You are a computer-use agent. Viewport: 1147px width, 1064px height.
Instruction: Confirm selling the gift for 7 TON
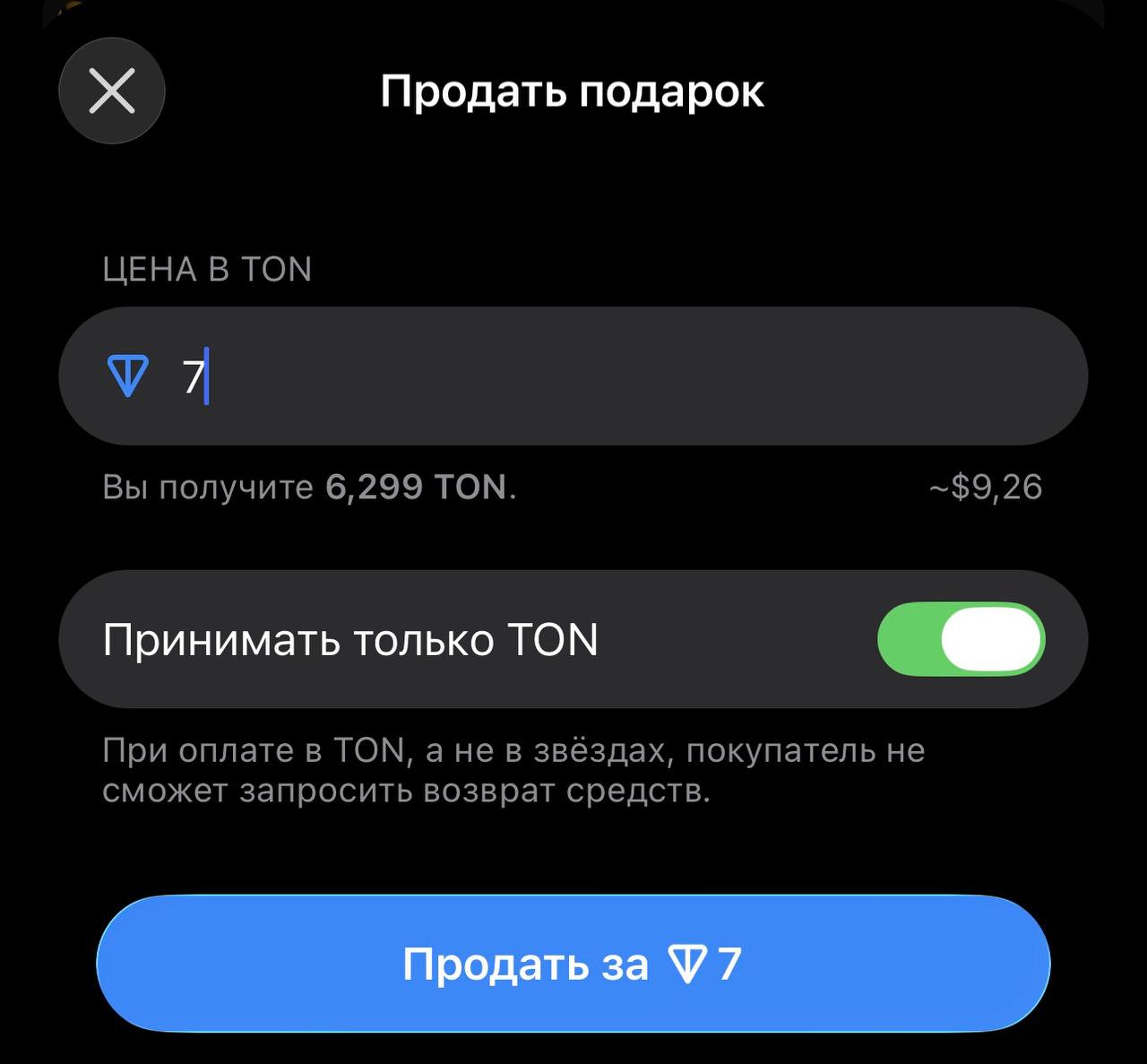coord(573,964)
